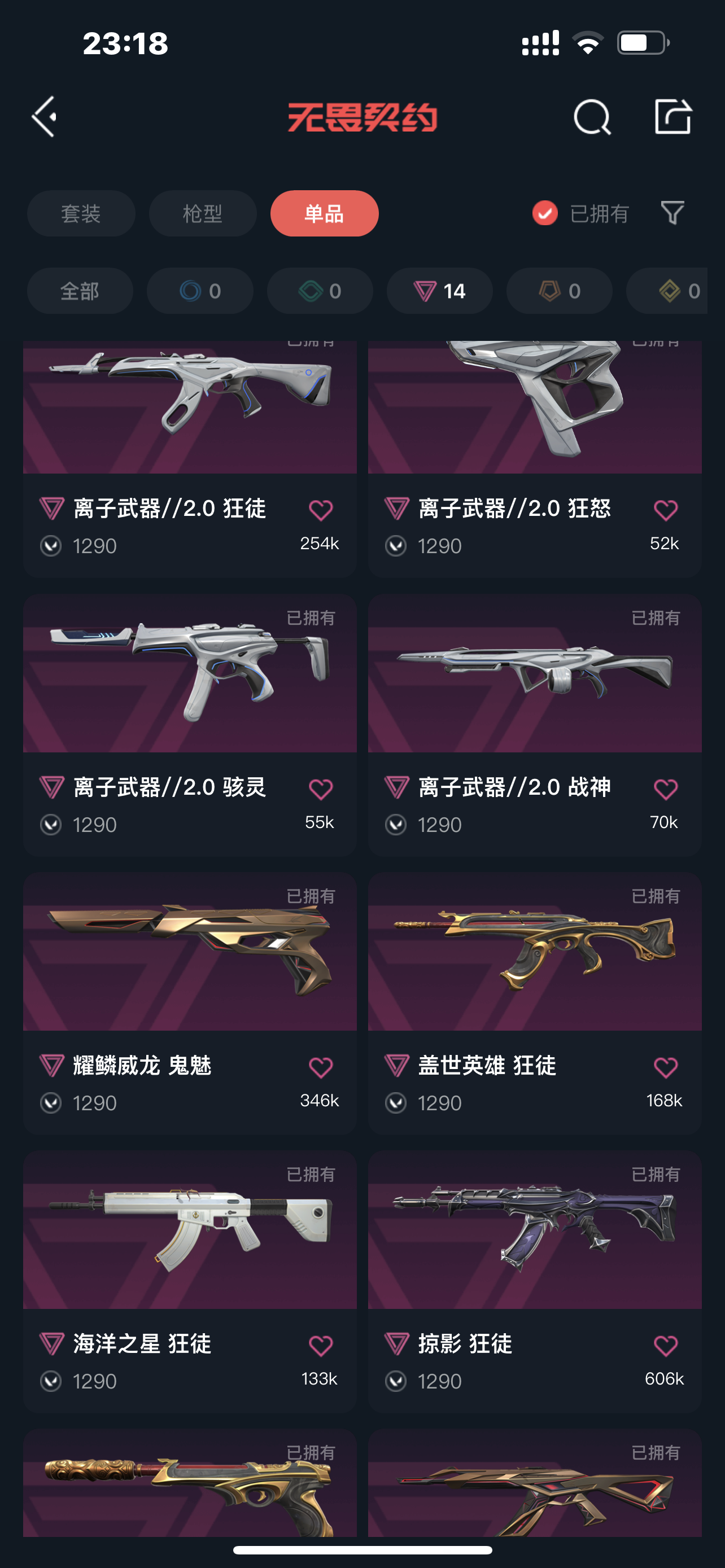Screen dimensions: 725x1568
Task: Open the search icon
Action: point(592,116)
